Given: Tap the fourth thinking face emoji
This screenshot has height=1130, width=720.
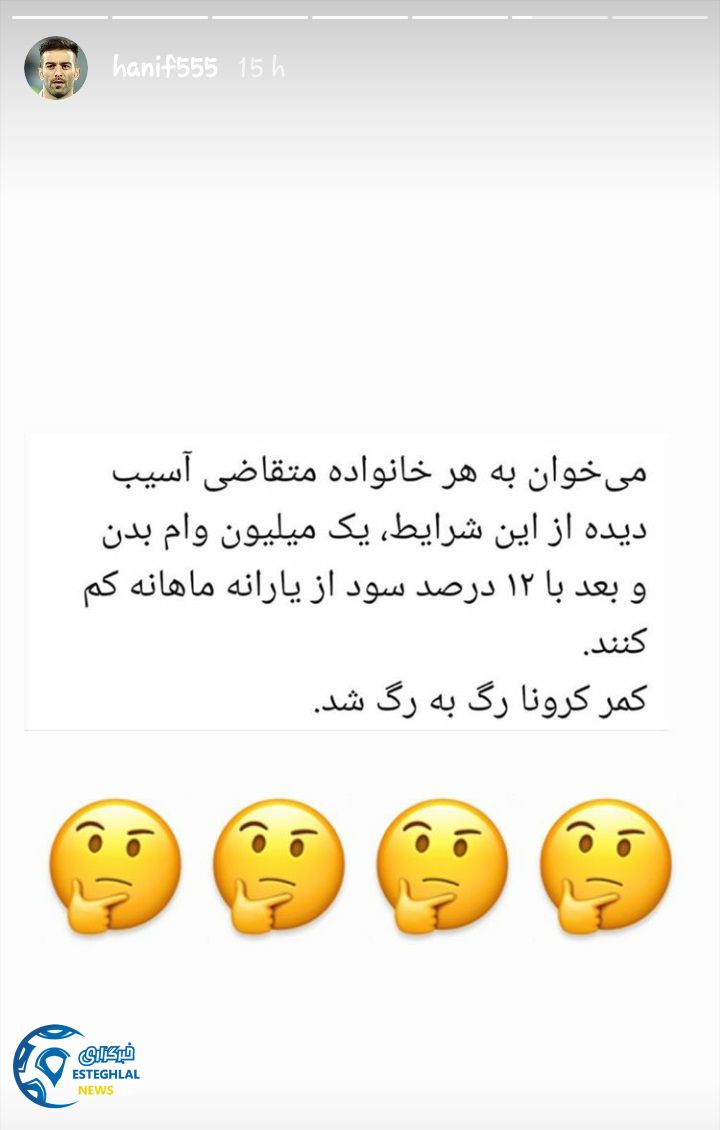Looking at the screenshot, I should tap(608, 866).
